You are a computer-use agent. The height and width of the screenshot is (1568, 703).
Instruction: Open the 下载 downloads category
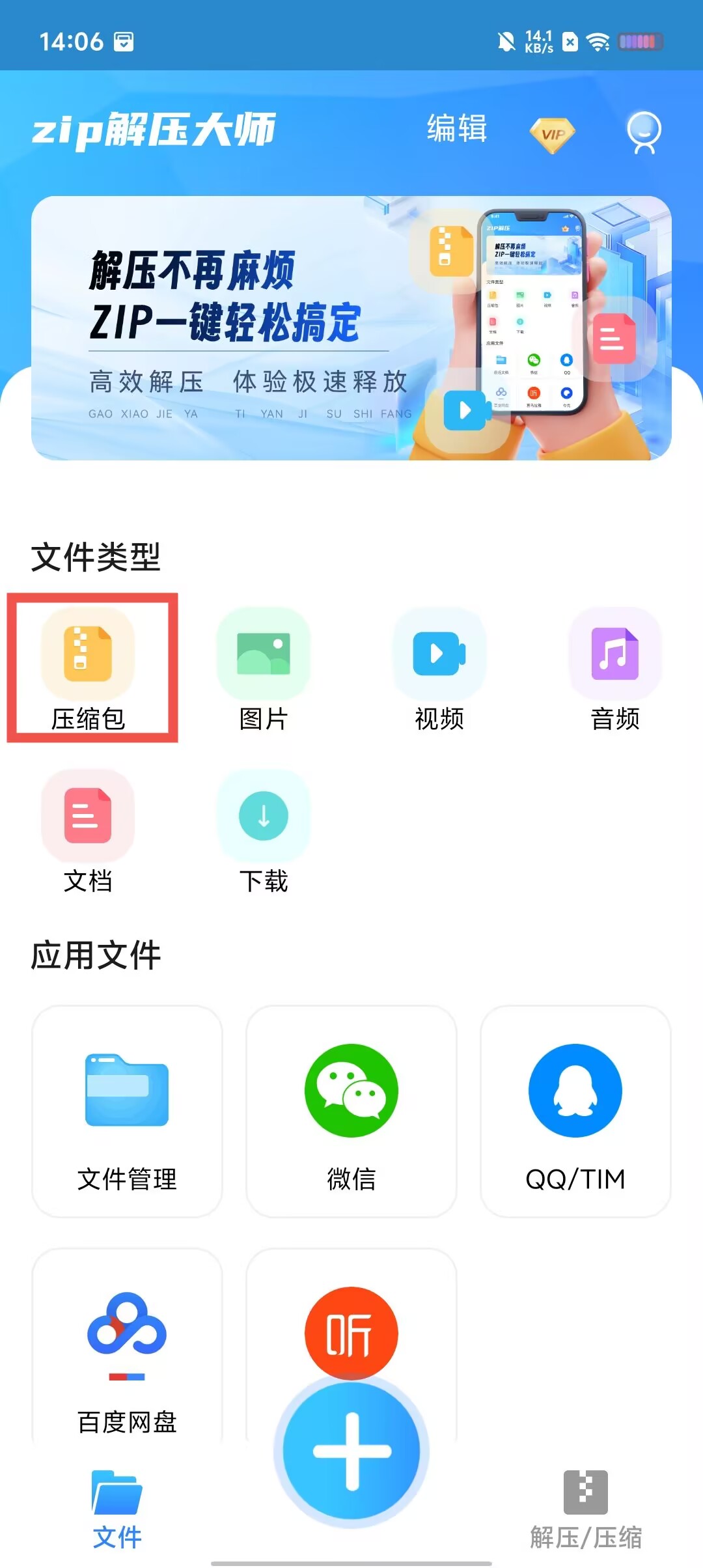click(x=264, y=832)
